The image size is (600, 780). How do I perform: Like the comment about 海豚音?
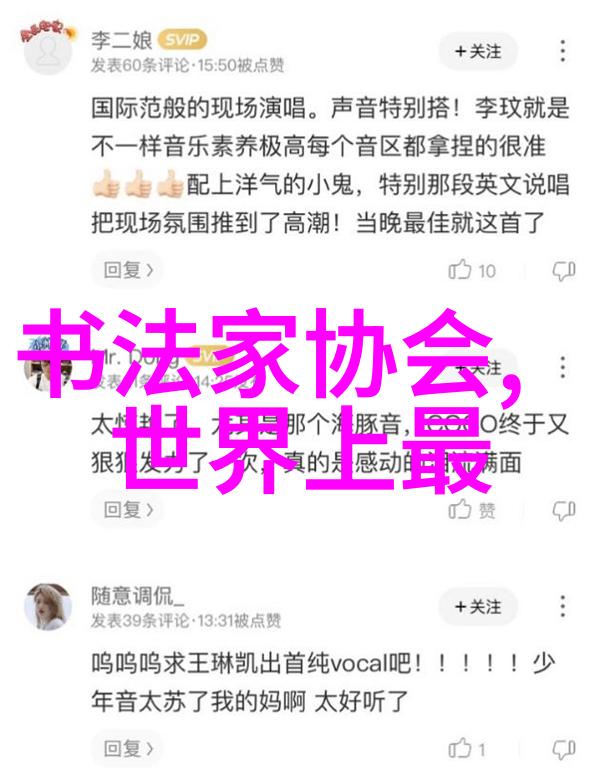472,510
